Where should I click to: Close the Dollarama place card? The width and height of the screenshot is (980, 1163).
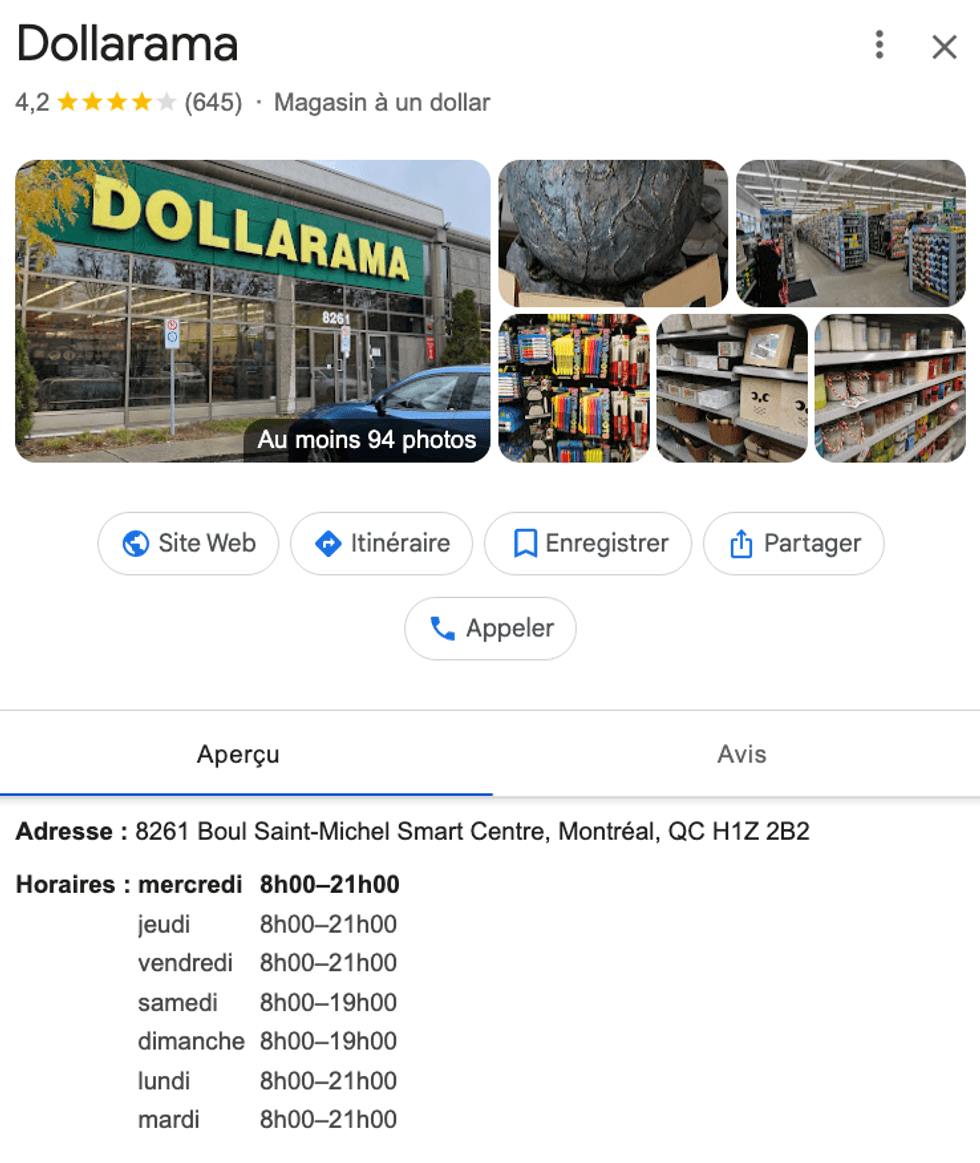click(x=944, y=46)
